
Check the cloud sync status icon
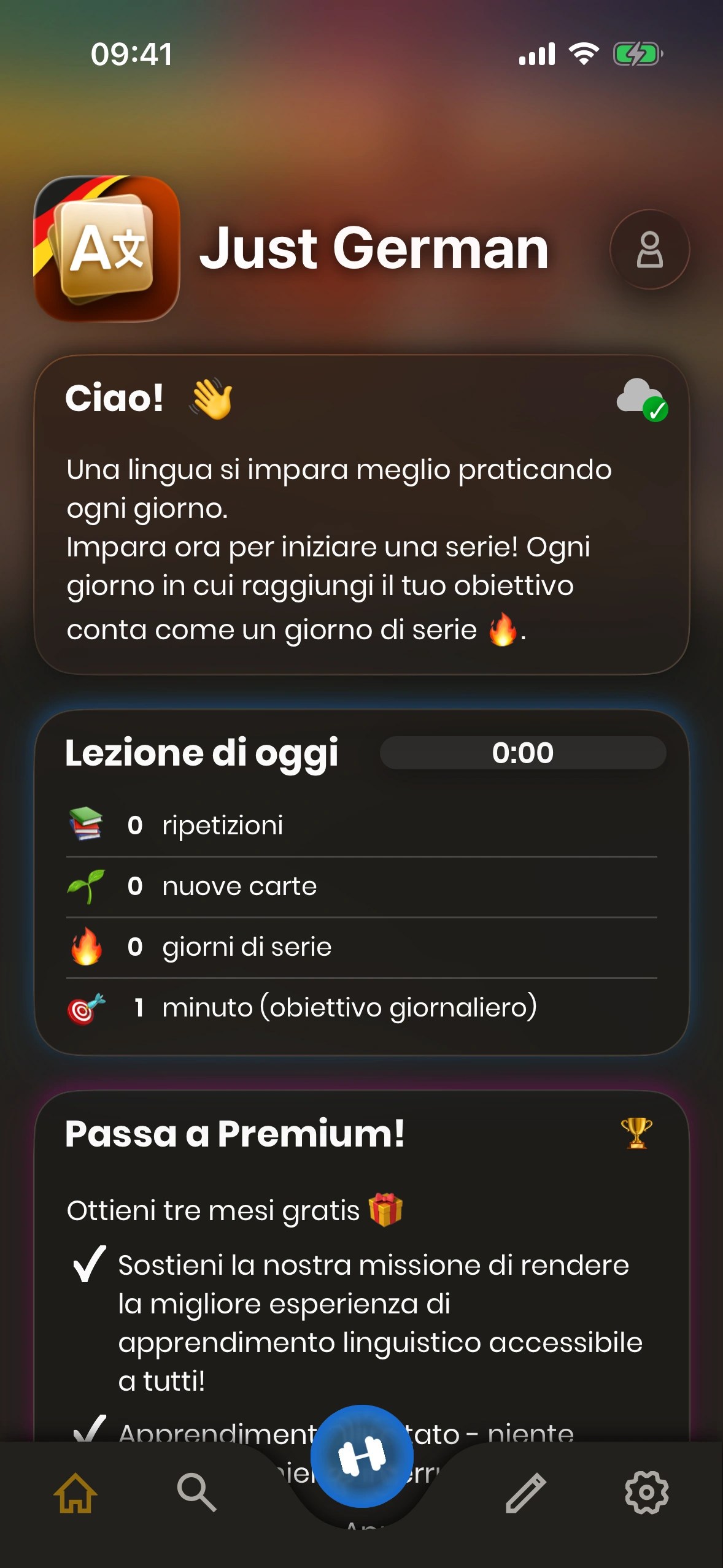point(641,399)
